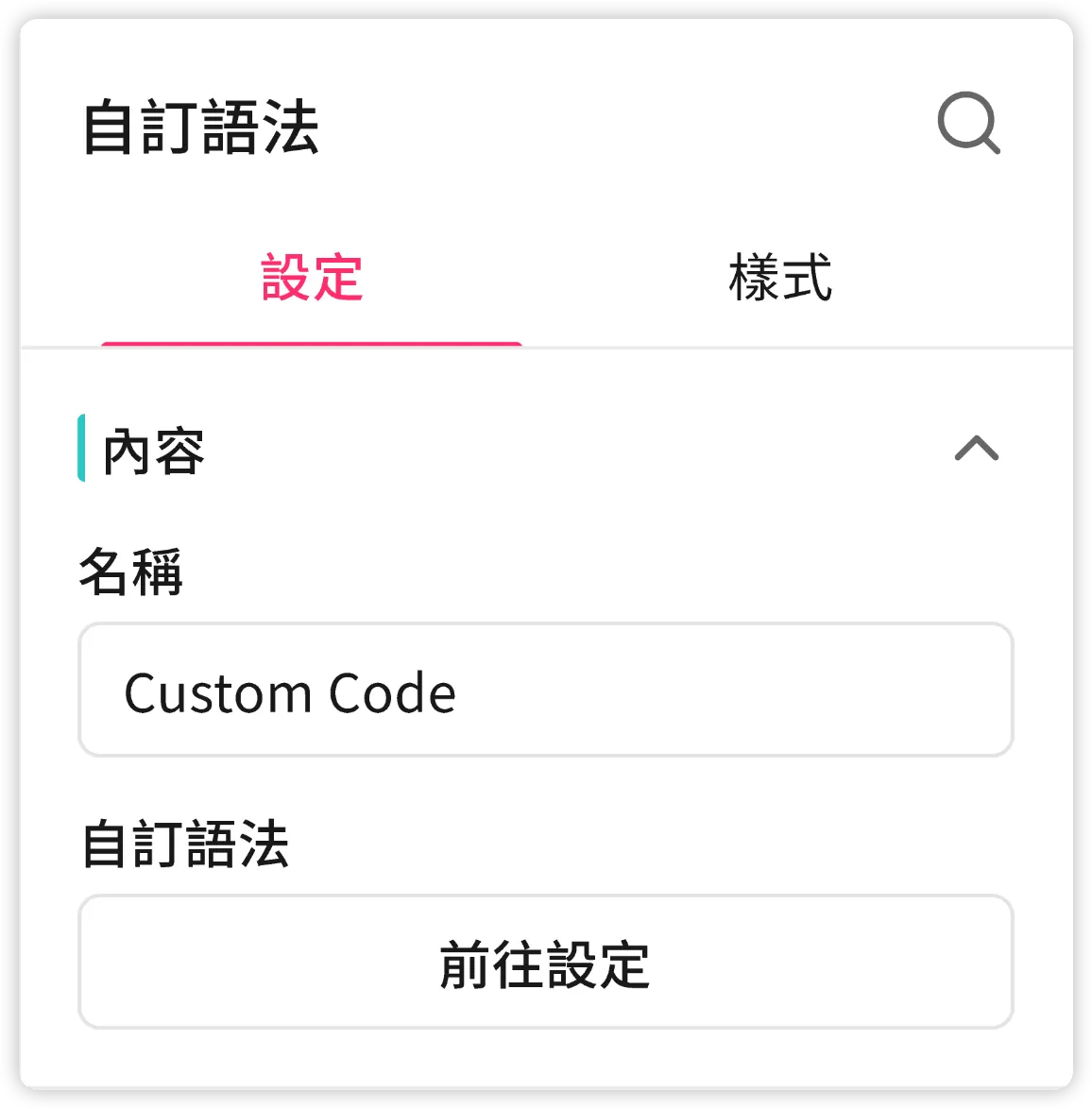Edit the 名稱 field with Custom Code
Image resolution: width=1092 pixels, height=1109 pixels.
tap(545, 691)
